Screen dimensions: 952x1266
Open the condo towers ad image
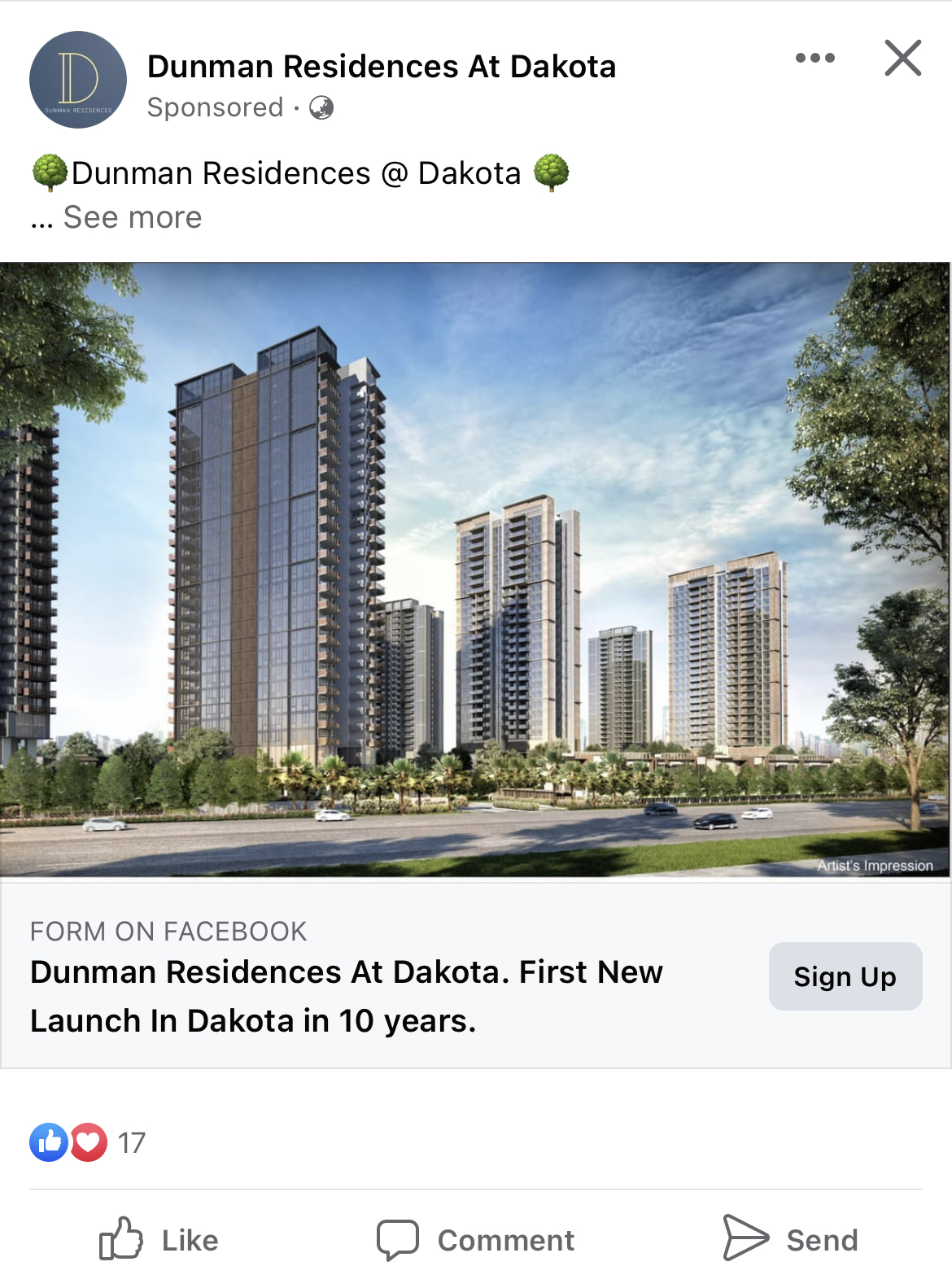(x=475, y=569)
